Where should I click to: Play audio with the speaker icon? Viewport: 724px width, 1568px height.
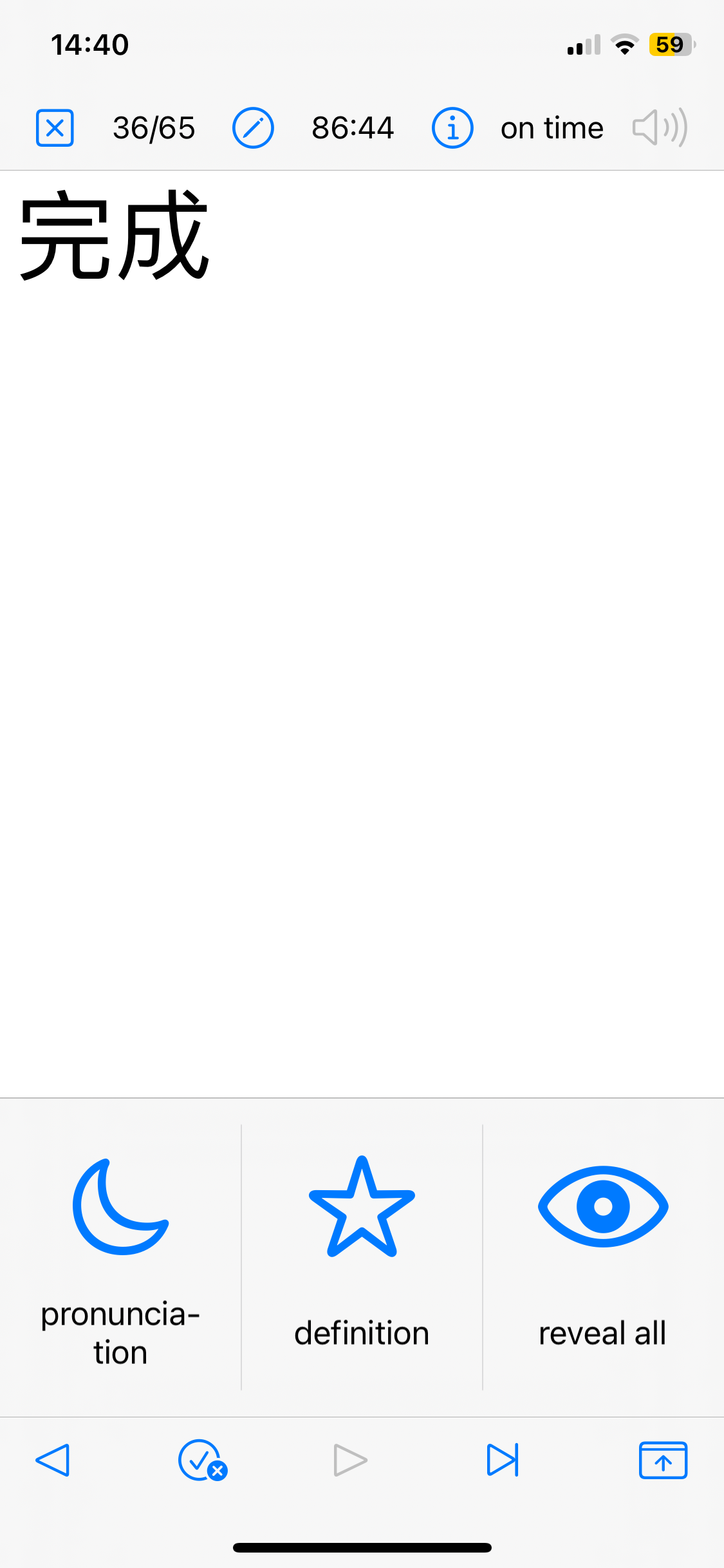click(660, 127)
